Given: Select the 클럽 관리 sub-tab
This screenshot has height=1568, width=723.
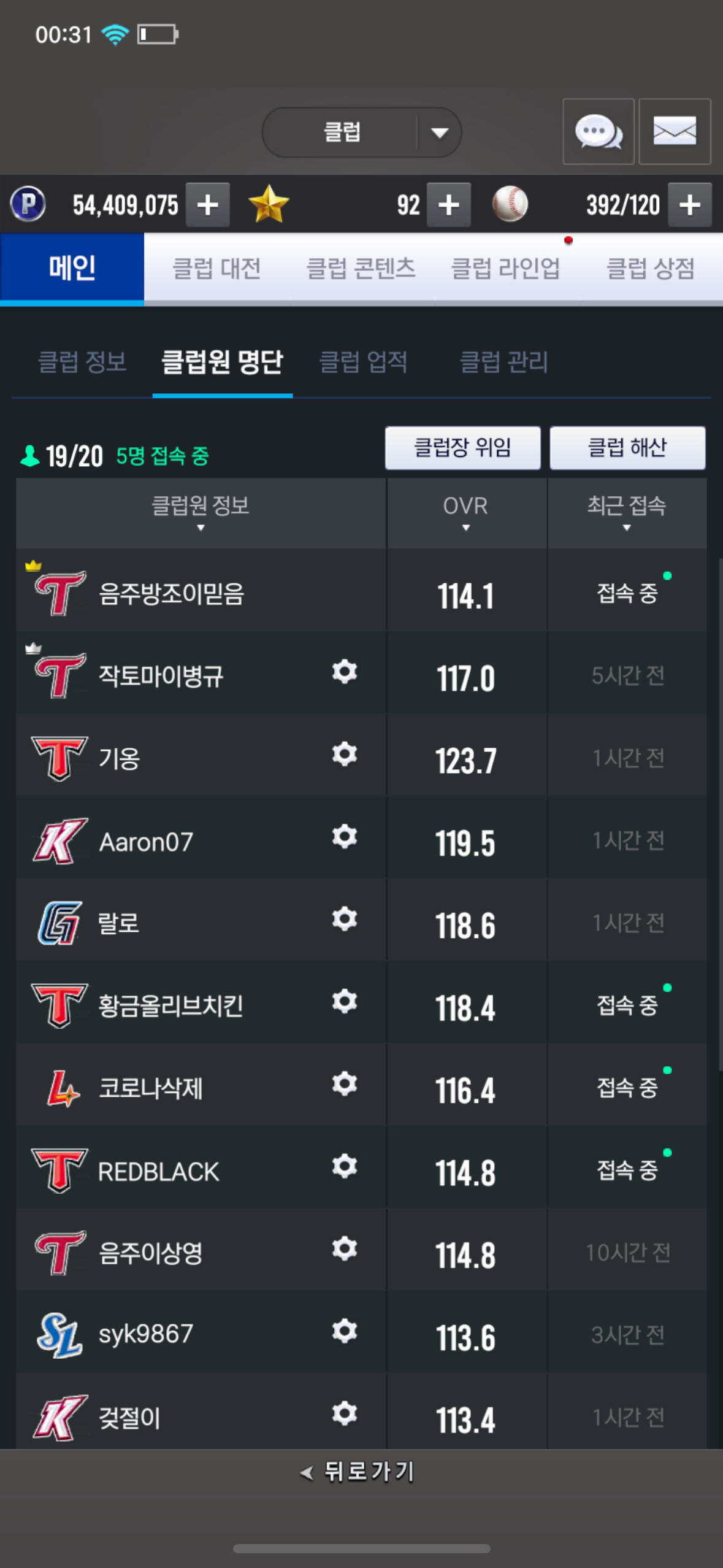Looking at the screenshot, I should [x=504, y=361].
